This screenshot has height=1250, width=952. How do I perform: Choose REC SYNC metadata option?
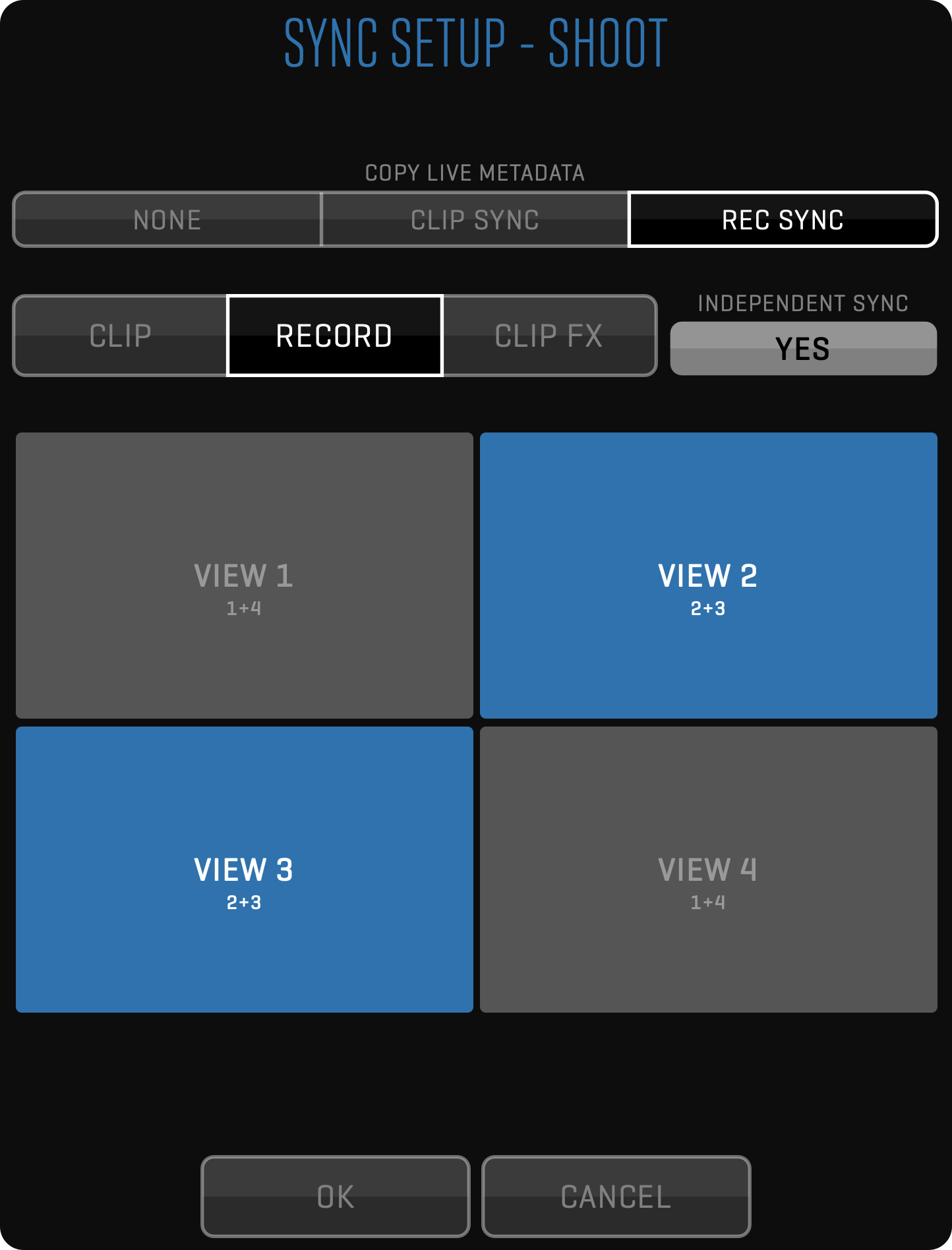point(783,220)
